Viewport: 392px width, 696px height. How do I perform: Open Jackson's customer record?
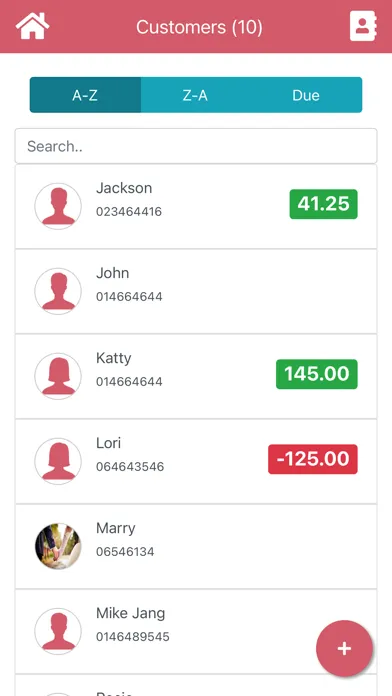[196, 206]
